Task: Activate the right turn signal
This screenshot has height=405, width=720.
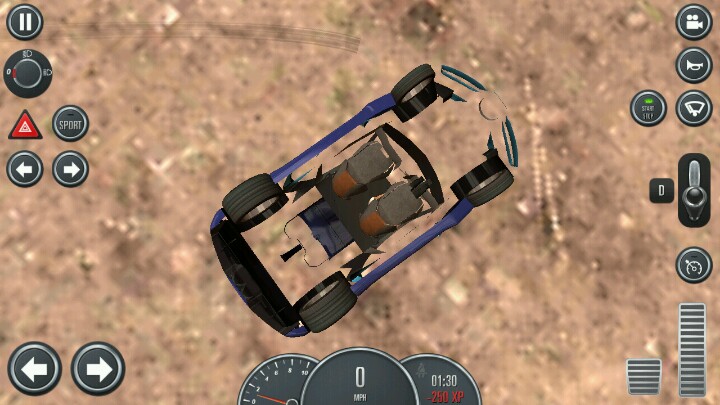Action: tap(70, 169)
